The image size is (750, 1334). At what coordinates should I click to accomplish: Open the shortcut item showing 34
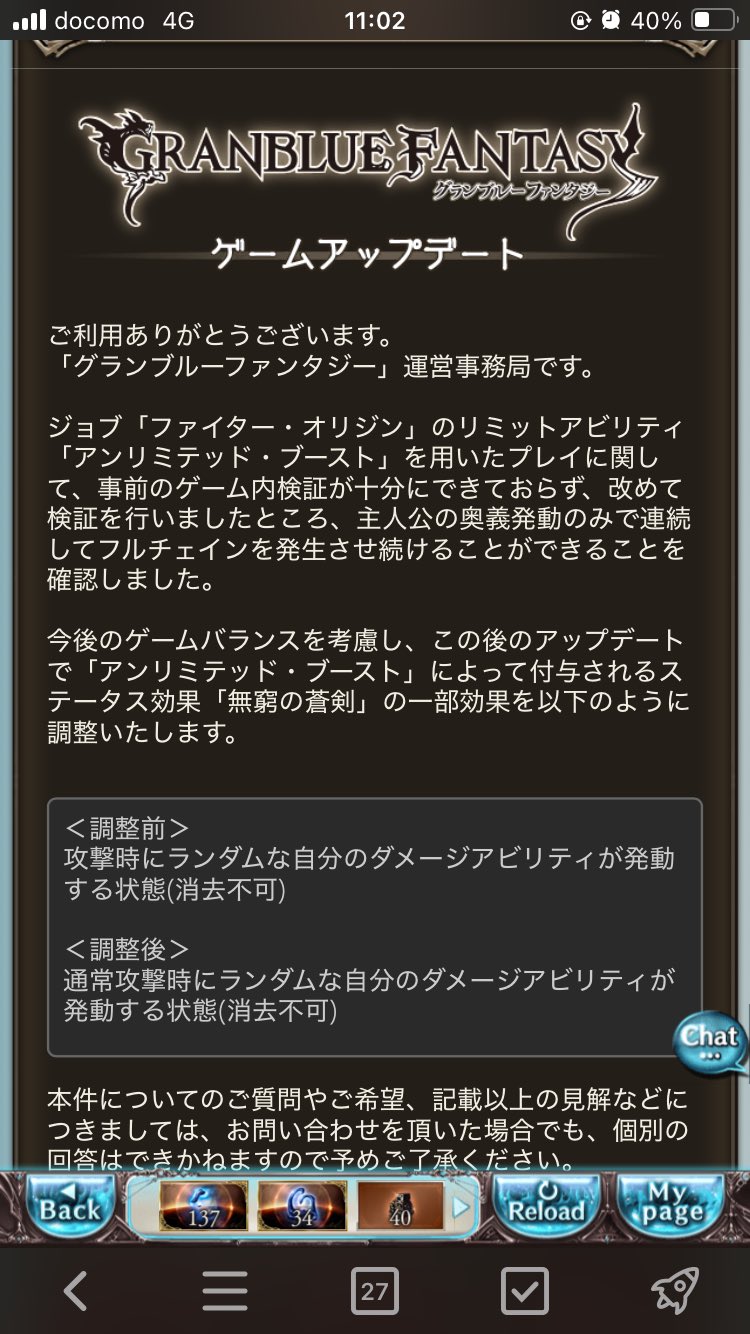(x=302, y=1206)
